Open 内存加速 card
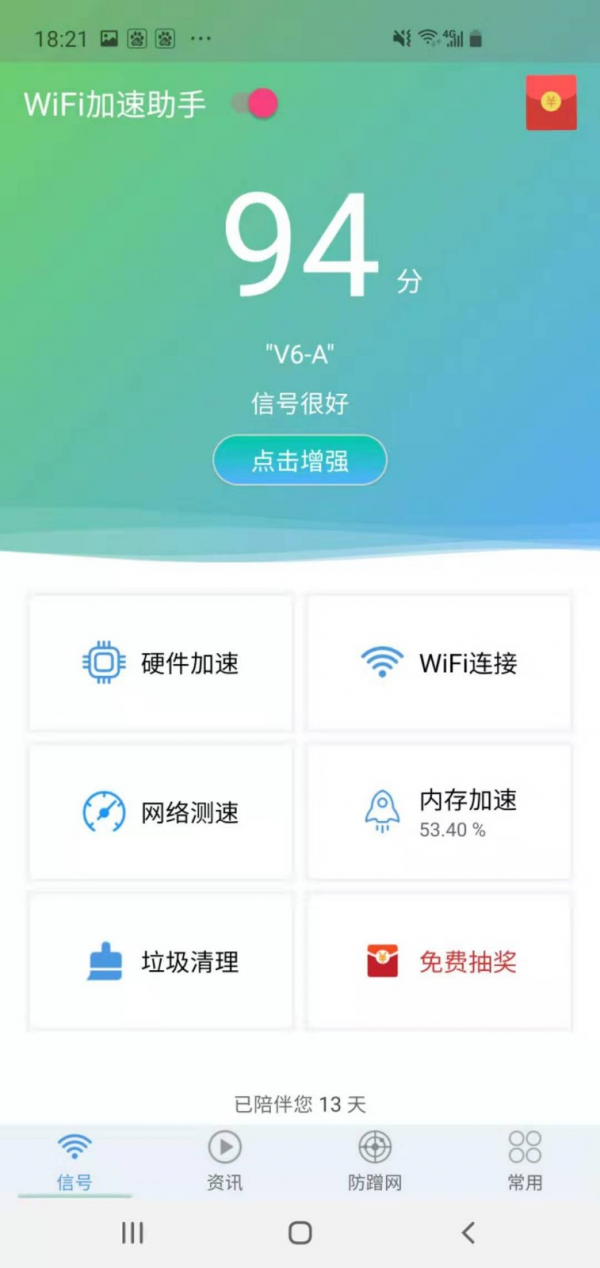600x1268 pixels. (439, 812)
